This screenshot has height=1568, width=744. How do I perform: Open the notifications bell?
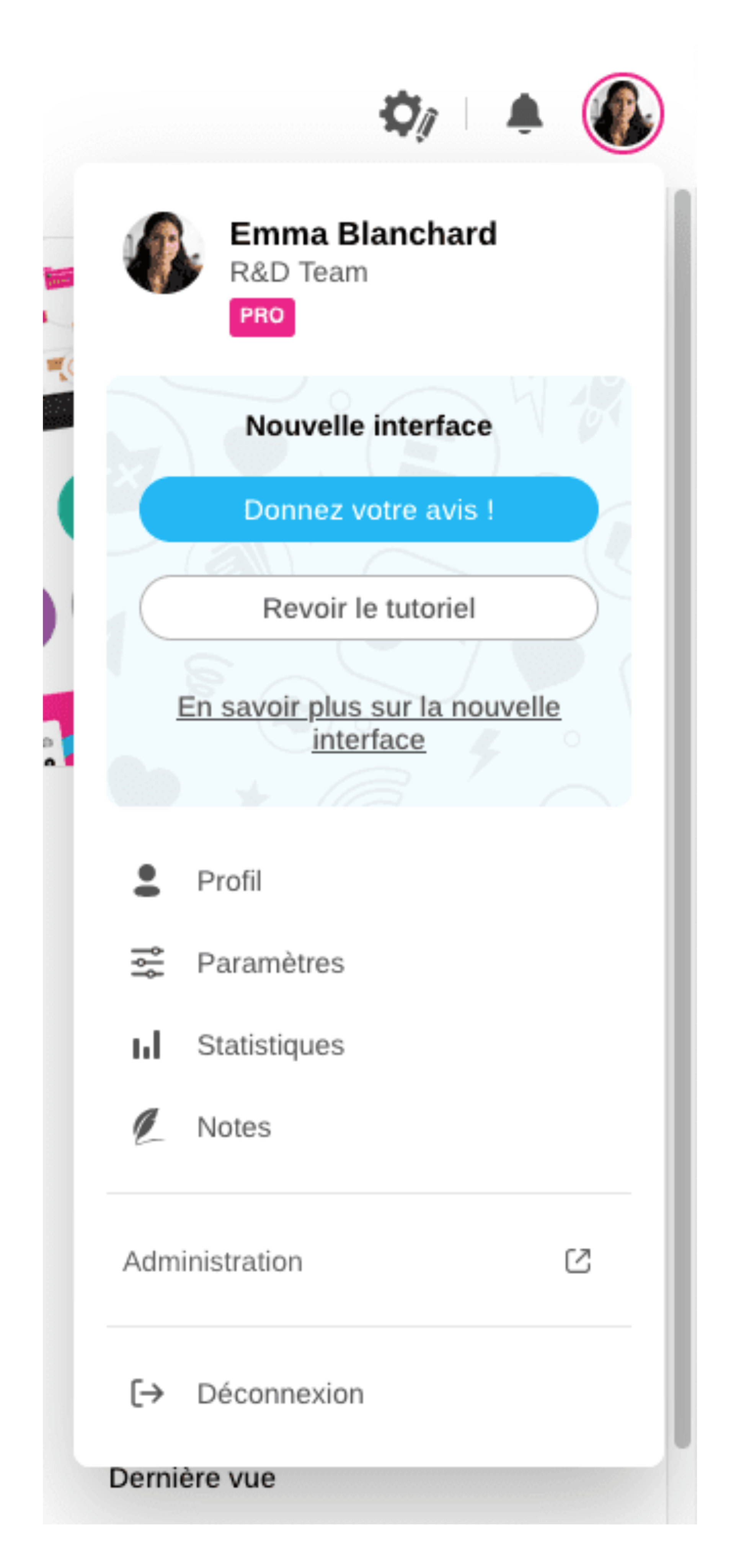coord(524,114)
